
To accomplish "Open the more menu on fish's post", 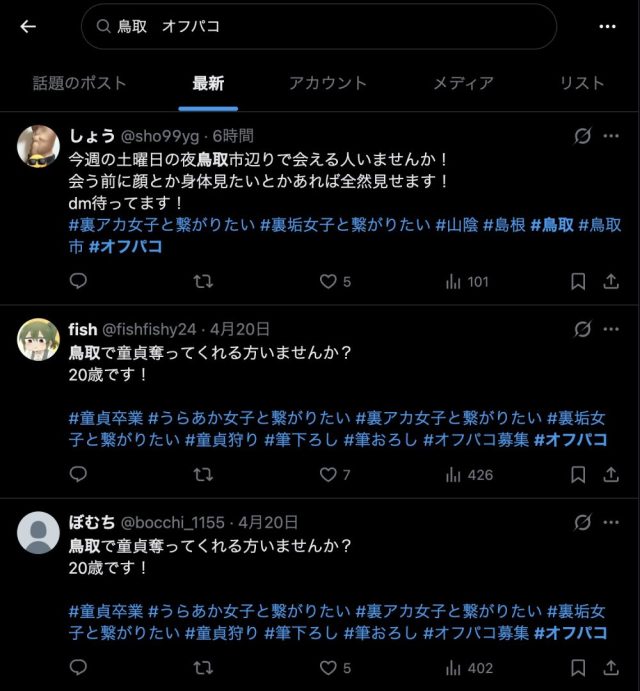I will (611, 329).
